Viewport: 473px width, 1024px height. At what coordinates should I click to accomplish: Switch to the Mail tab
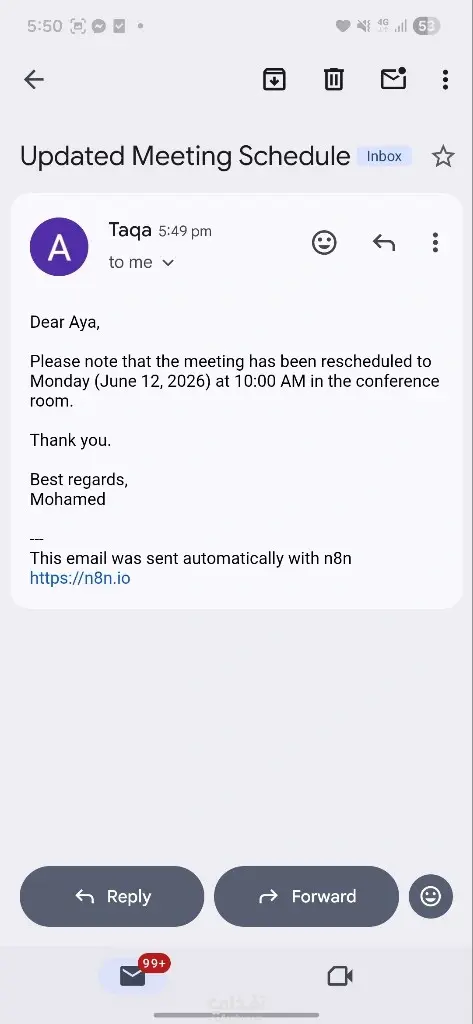133,976
